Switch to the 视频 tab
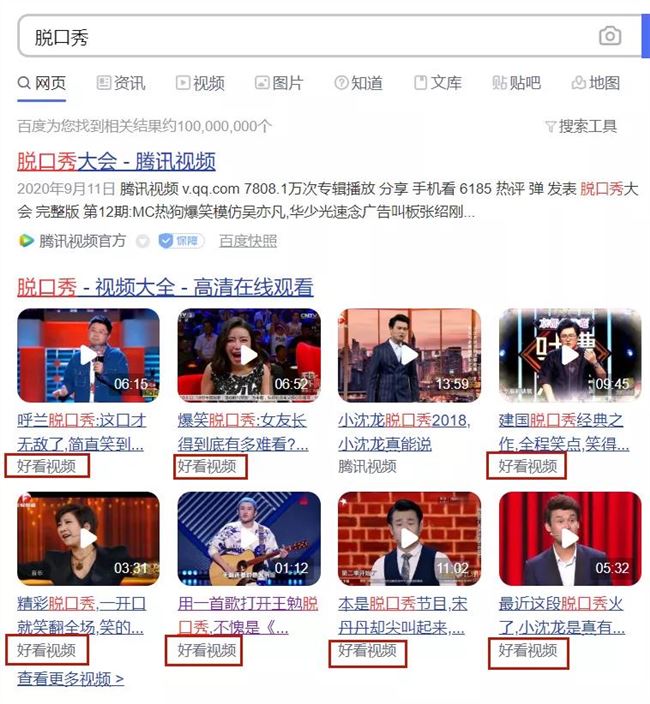650x704 pixels. click(200, 83)
